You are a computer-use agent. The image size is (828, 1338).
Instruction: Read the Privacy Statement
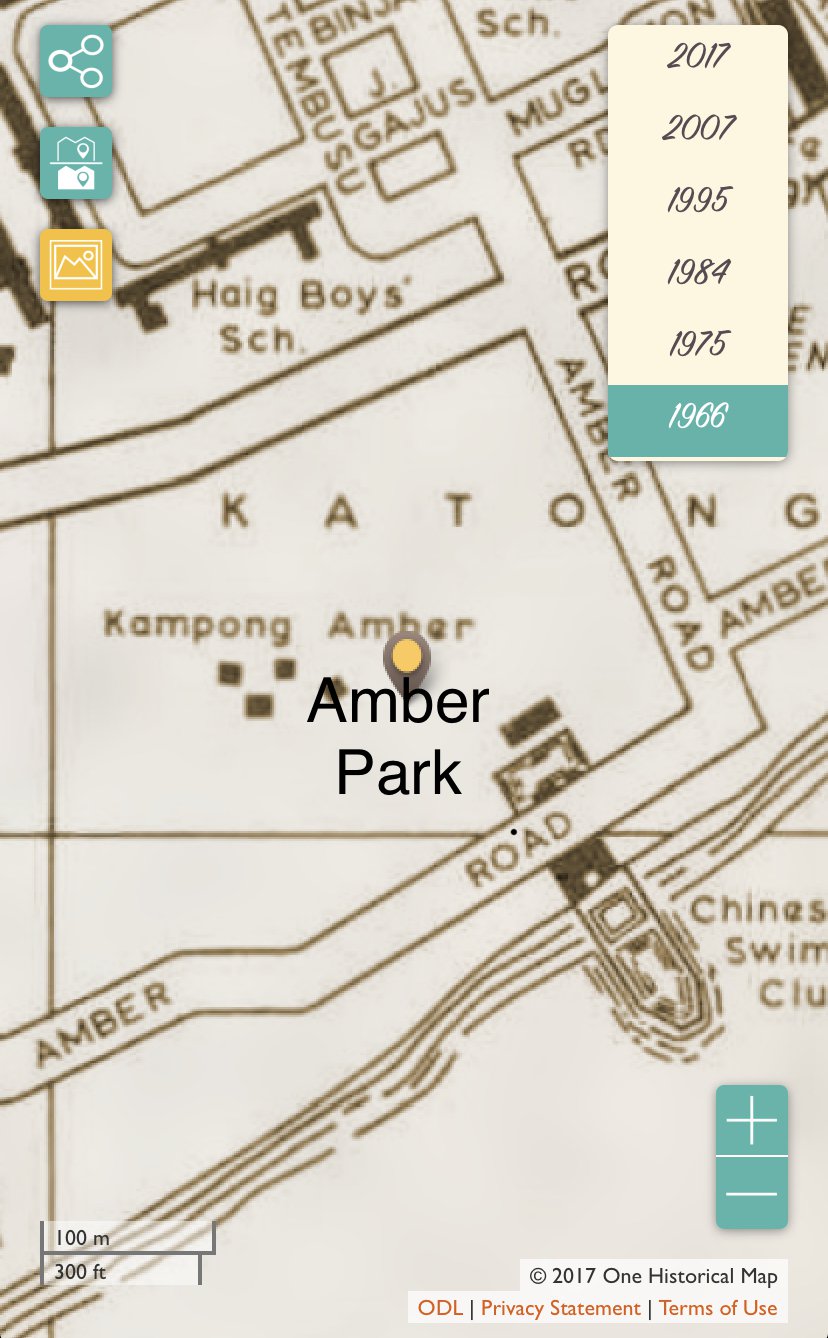[x=560, y=1308]
